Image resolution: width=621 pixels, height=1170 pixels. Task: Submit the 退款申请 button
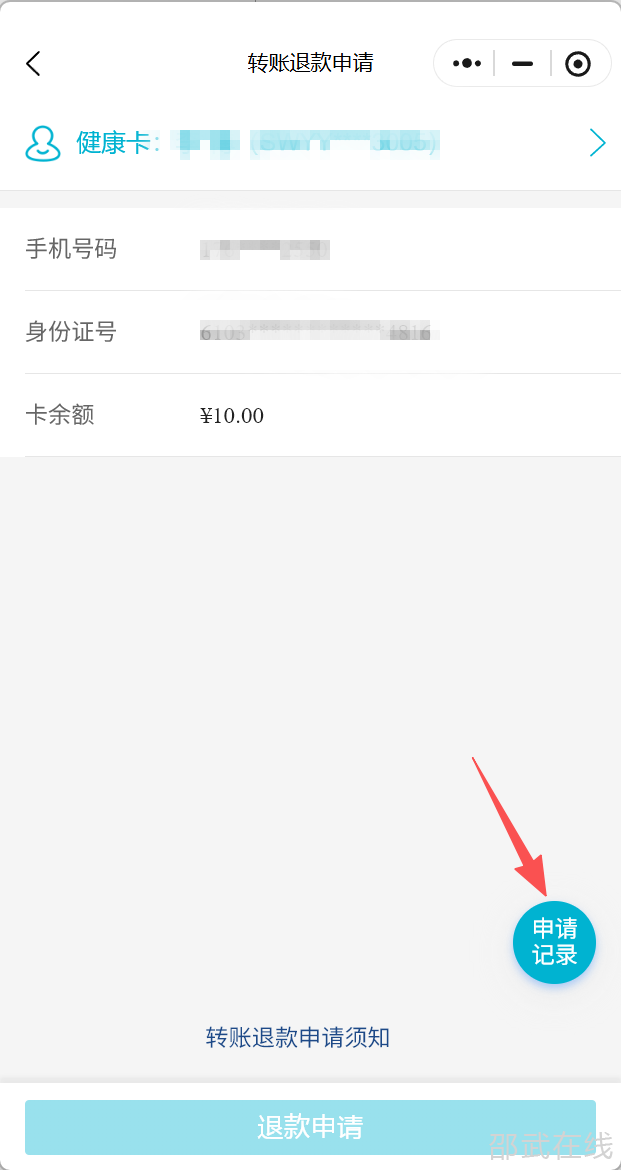tap(310, 1128)
